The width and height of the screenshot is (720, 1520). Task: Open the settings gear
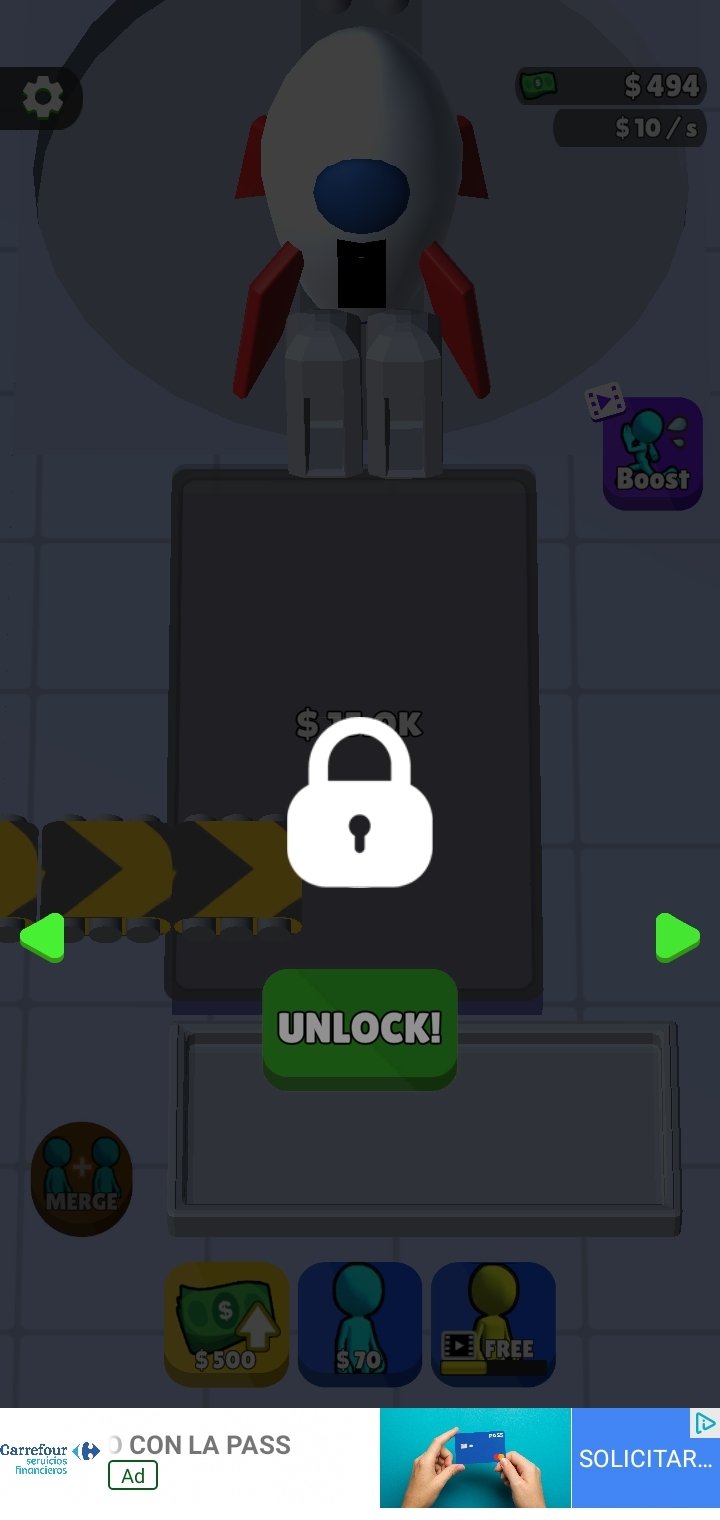42,98
